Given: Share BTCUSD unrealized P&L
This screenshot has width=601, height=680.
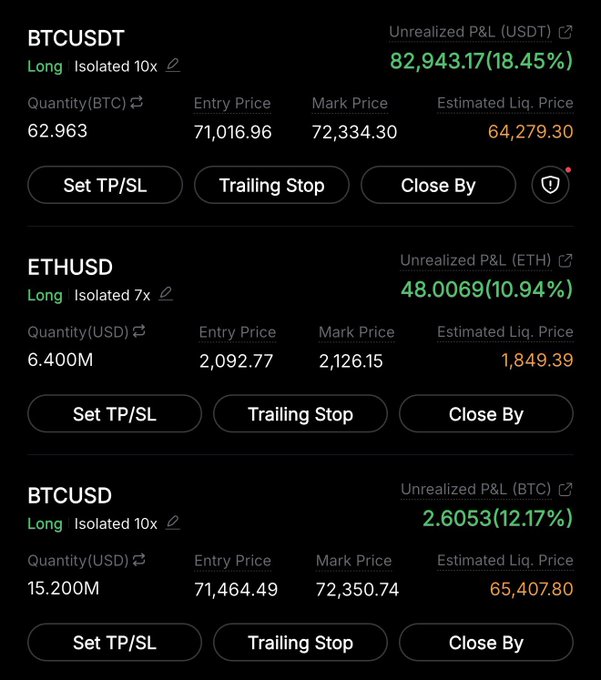Looking at the screenshot, I should tap(566, 489).
